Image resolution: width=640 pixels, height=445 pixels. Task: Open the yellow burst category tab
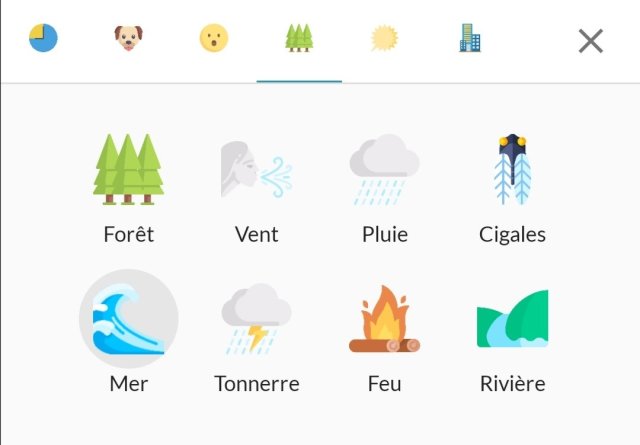384,39
